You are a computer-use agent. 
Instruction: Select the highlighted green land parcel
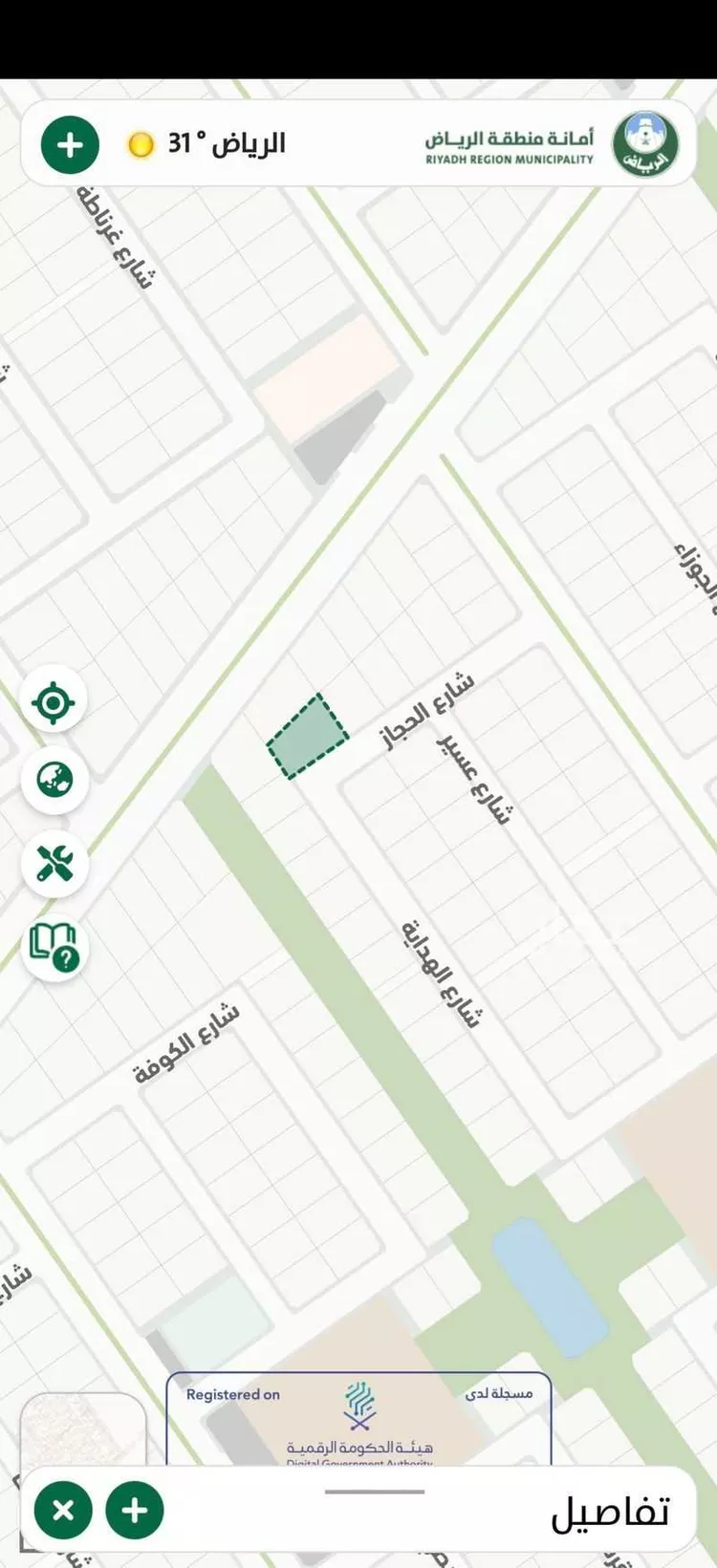307,737
